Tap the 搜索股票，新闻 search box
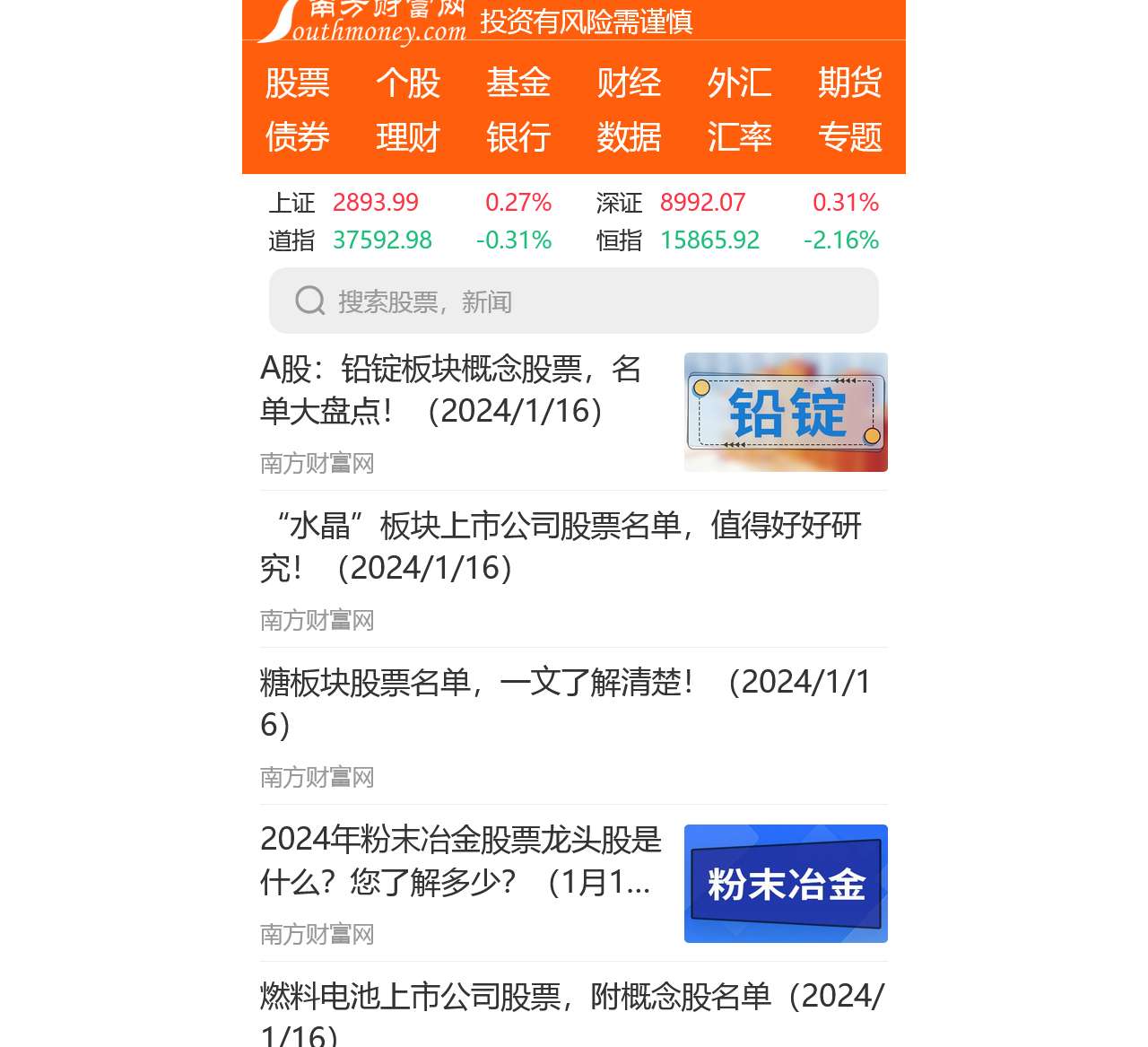 574,301
